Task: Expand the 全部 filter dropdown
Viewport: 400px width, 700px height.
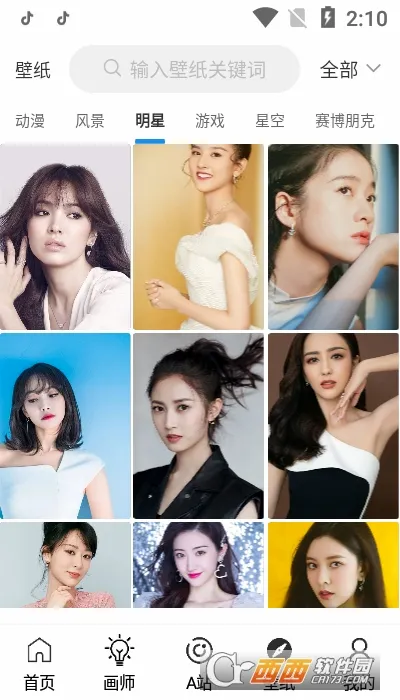Action: [350, 70]
